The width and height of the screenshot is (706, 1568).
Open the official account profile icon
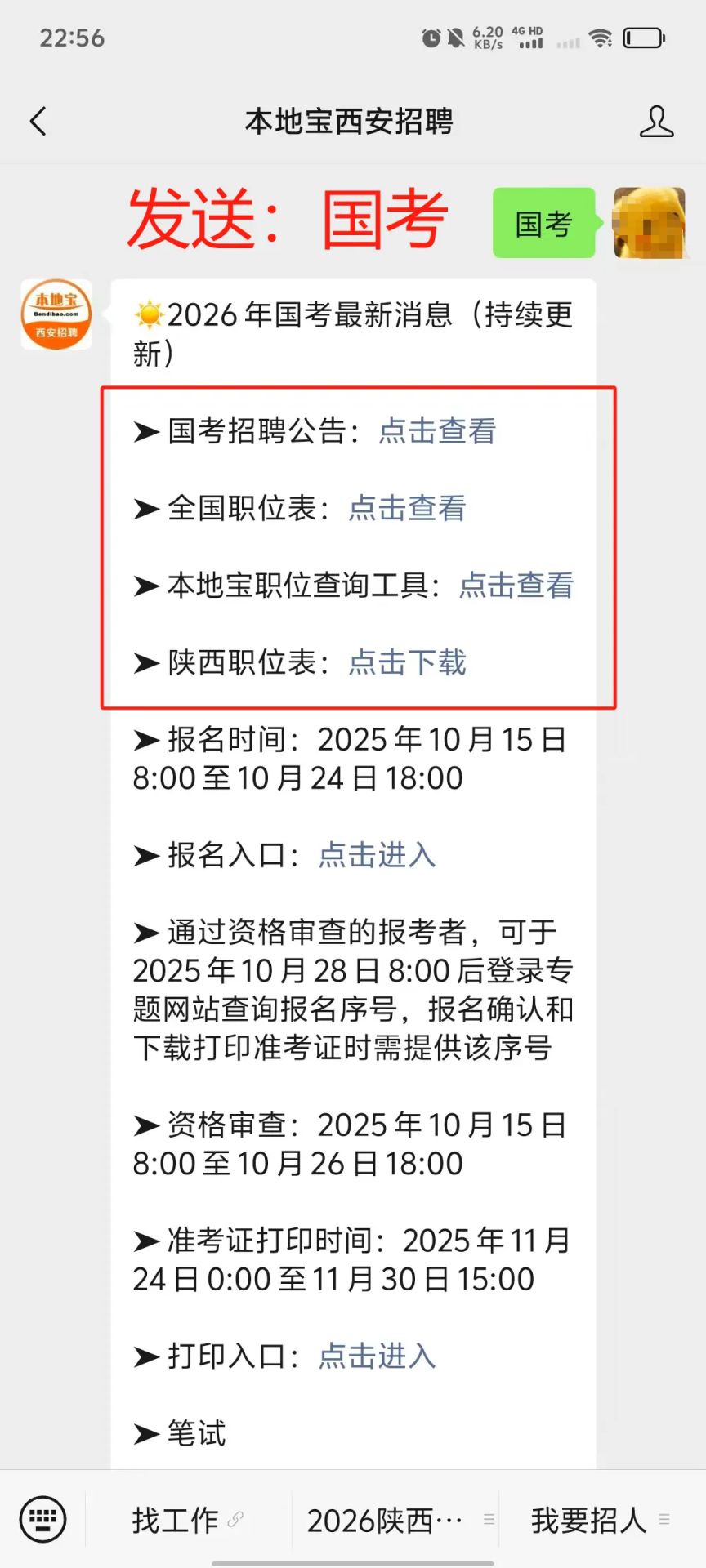[656, 122]
